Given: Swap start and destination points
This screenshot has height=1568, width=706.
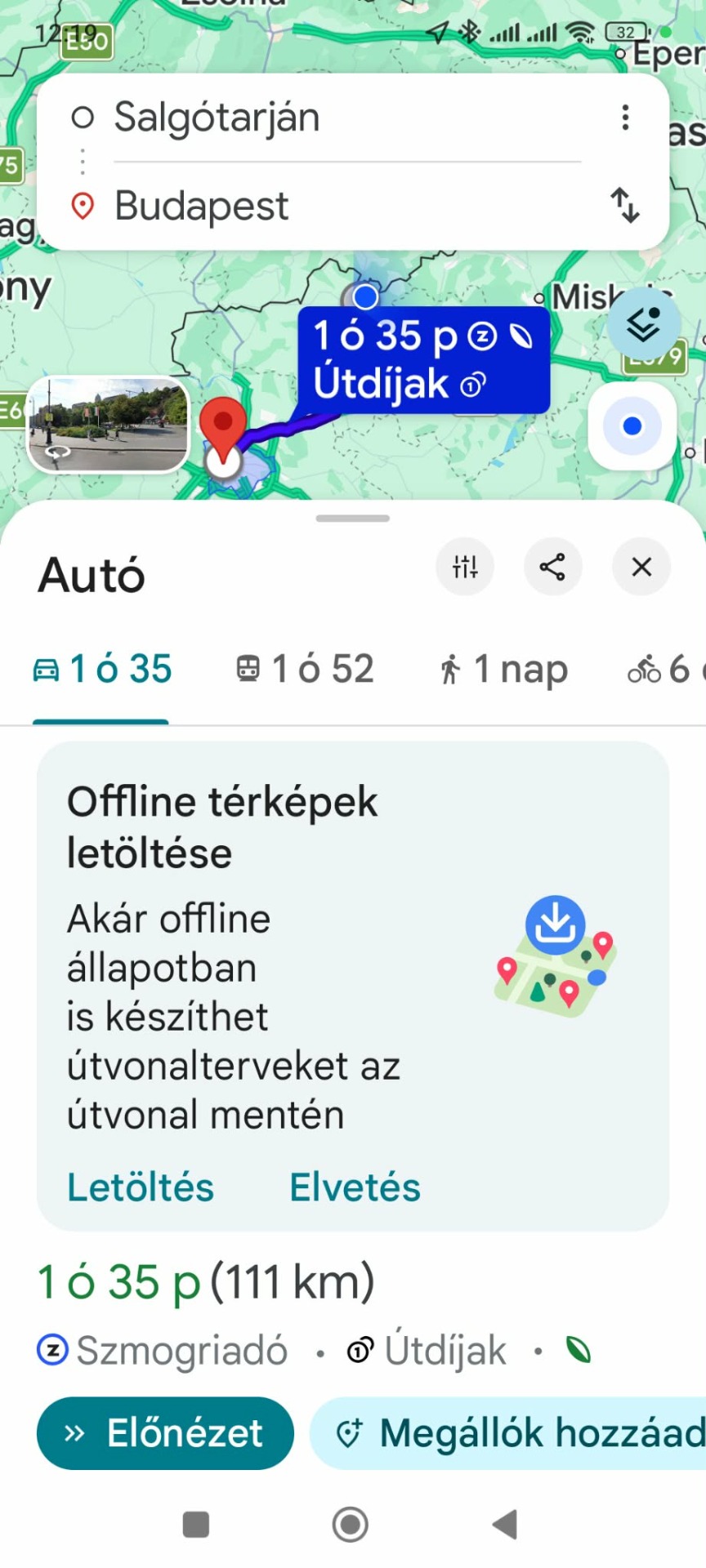Looking at the screenshot, I should click(x=625, y=205).
